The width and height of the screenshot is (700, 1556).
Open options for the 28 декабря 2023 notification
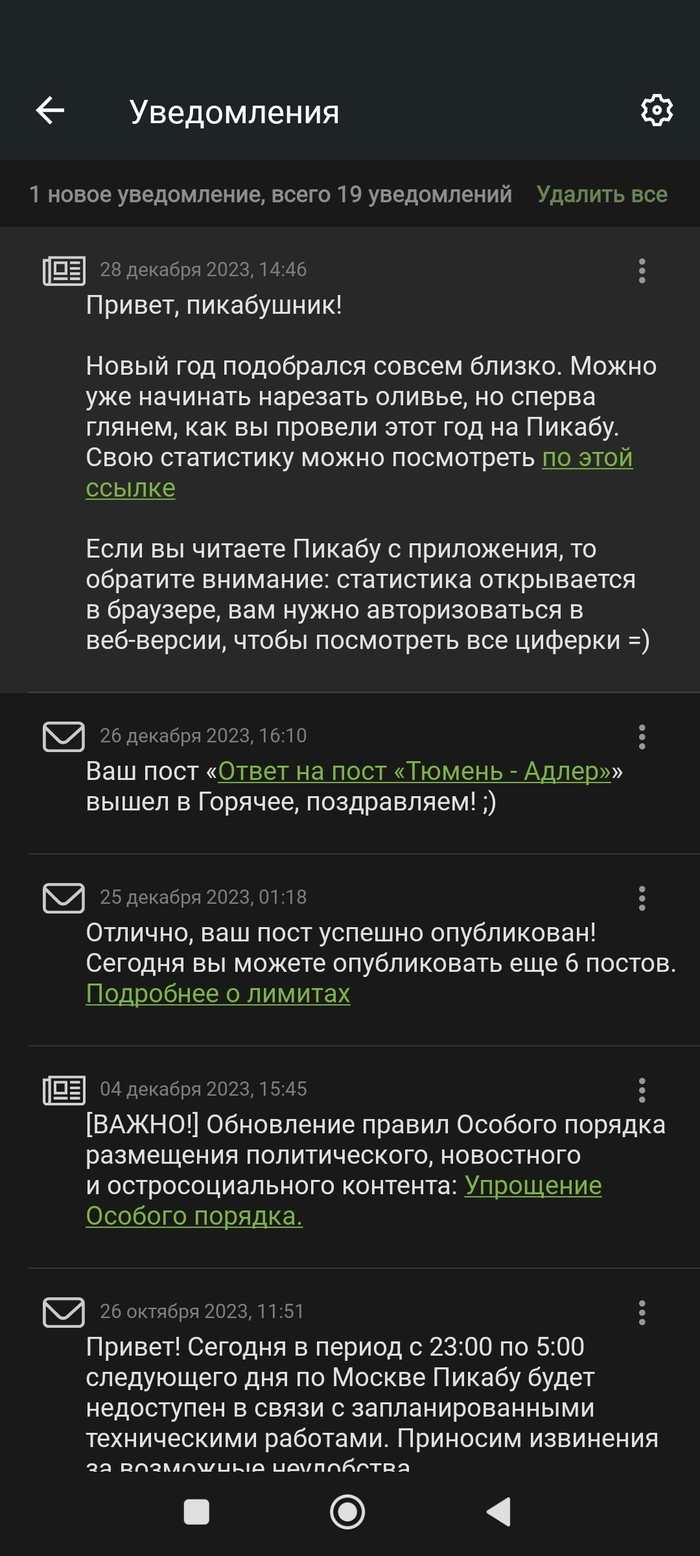642,270
